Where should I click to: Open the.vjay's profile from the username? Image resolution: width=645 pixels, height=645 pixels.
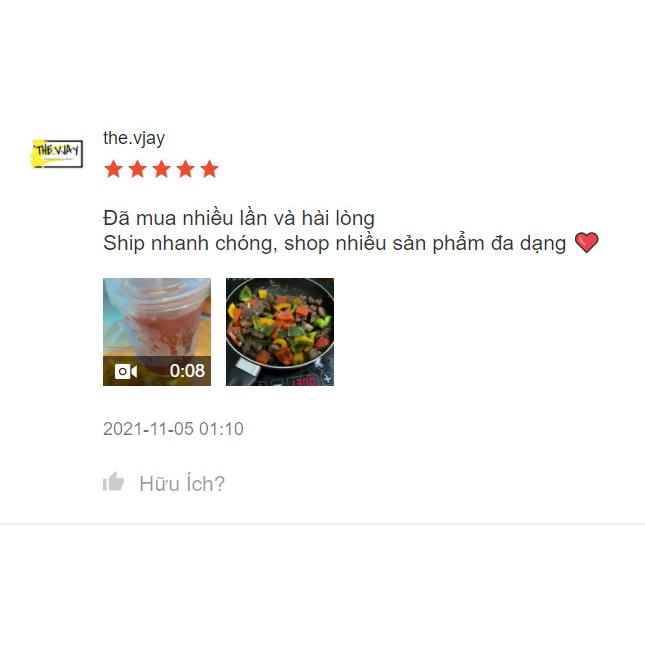pos(134,138)
